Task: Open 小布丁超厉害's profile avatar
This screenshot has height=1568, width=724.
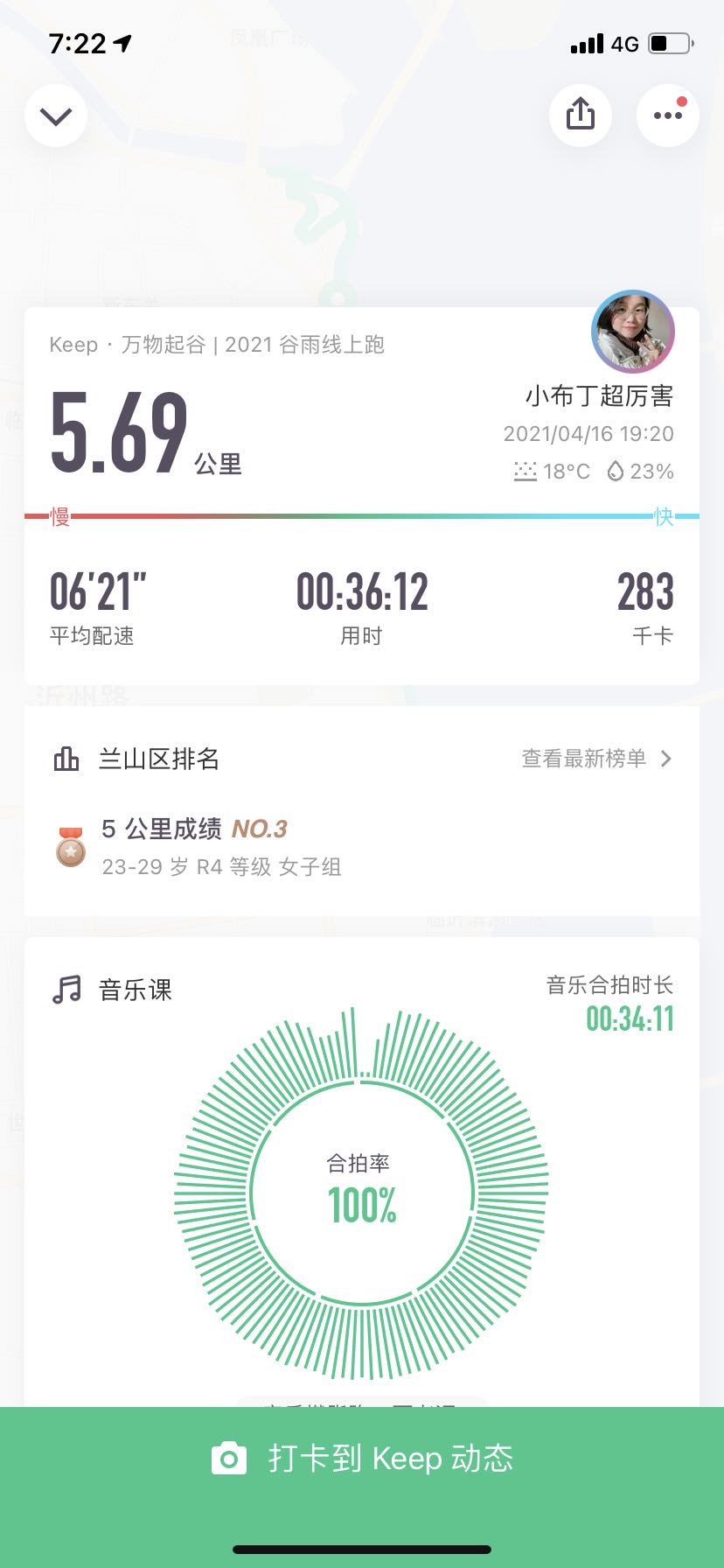Action: coord(633,332)
